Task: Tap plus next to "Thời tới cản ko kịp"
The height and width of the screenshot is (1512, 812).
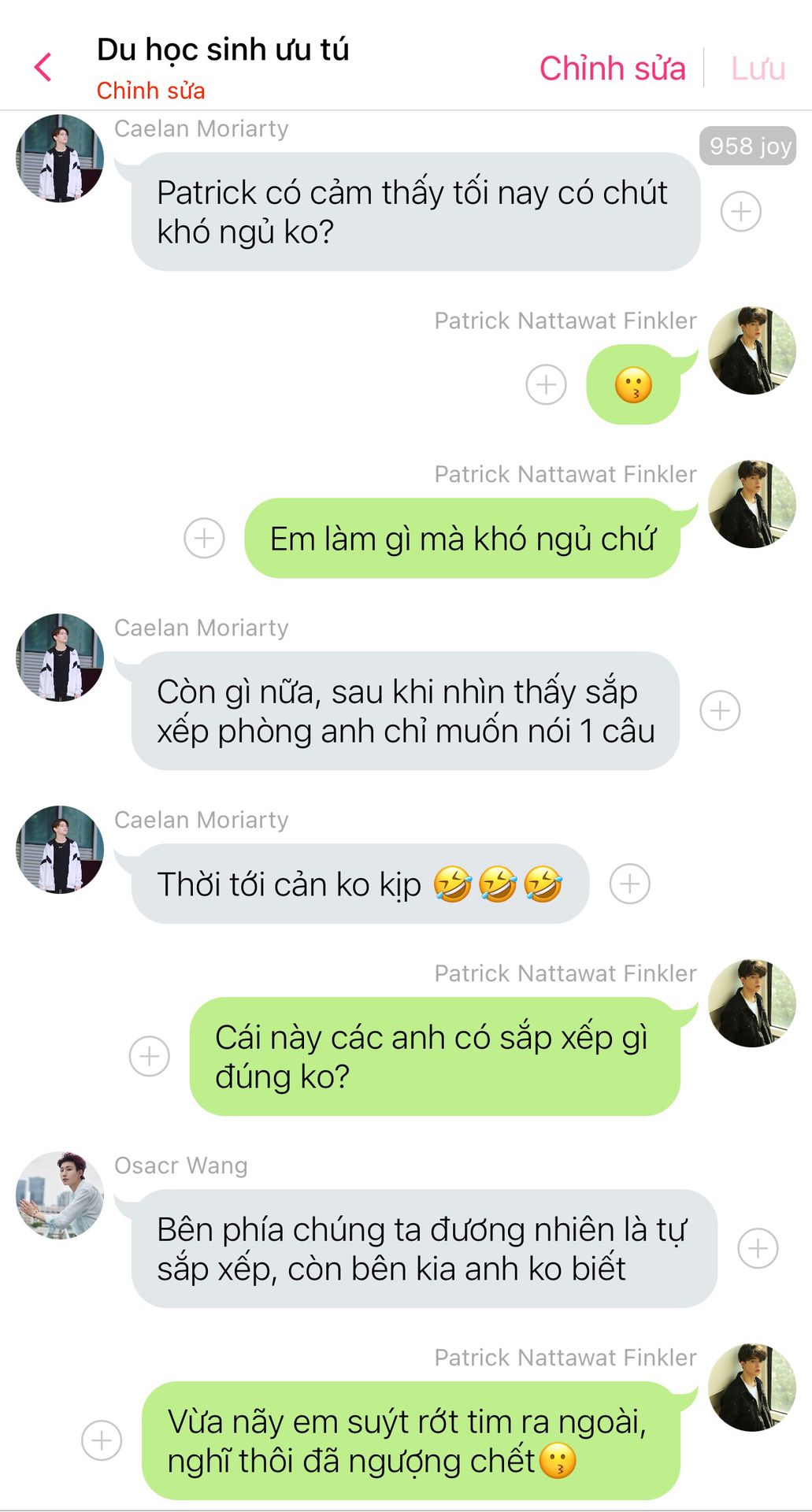Action: click(629, 883)
